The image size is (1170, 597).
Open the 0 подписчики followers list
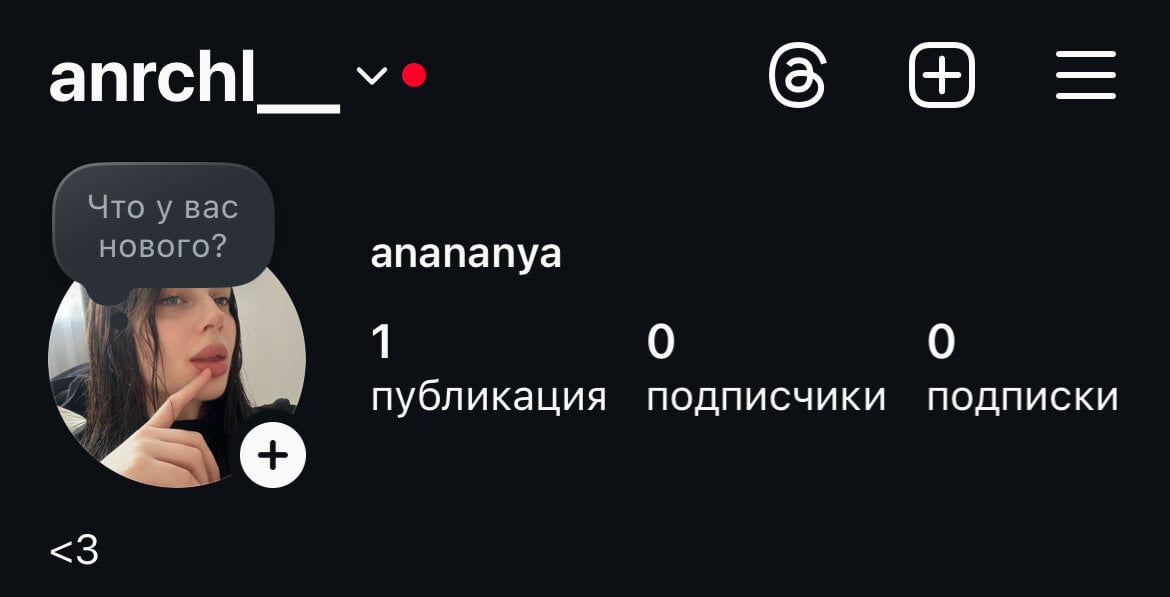[765, 370]
